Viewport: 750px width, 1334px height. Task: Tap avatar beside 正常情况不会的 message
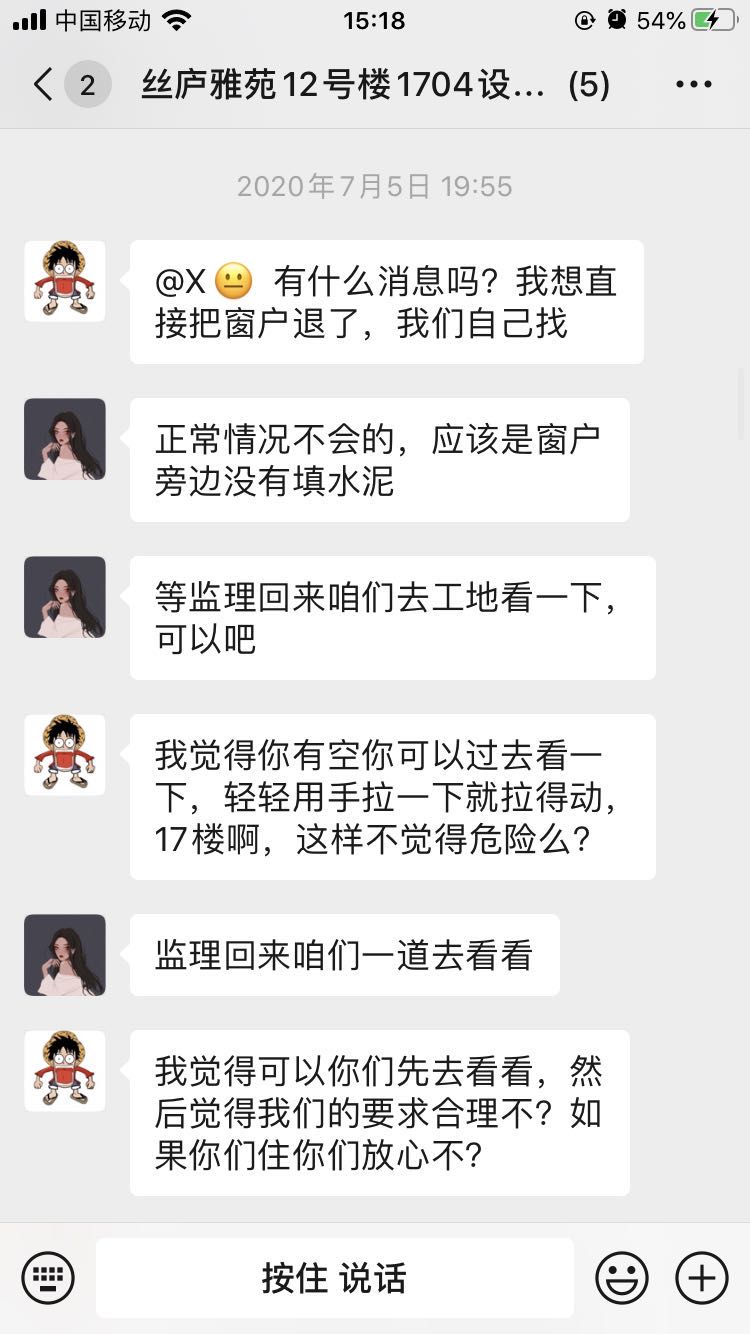pos(65,439)
